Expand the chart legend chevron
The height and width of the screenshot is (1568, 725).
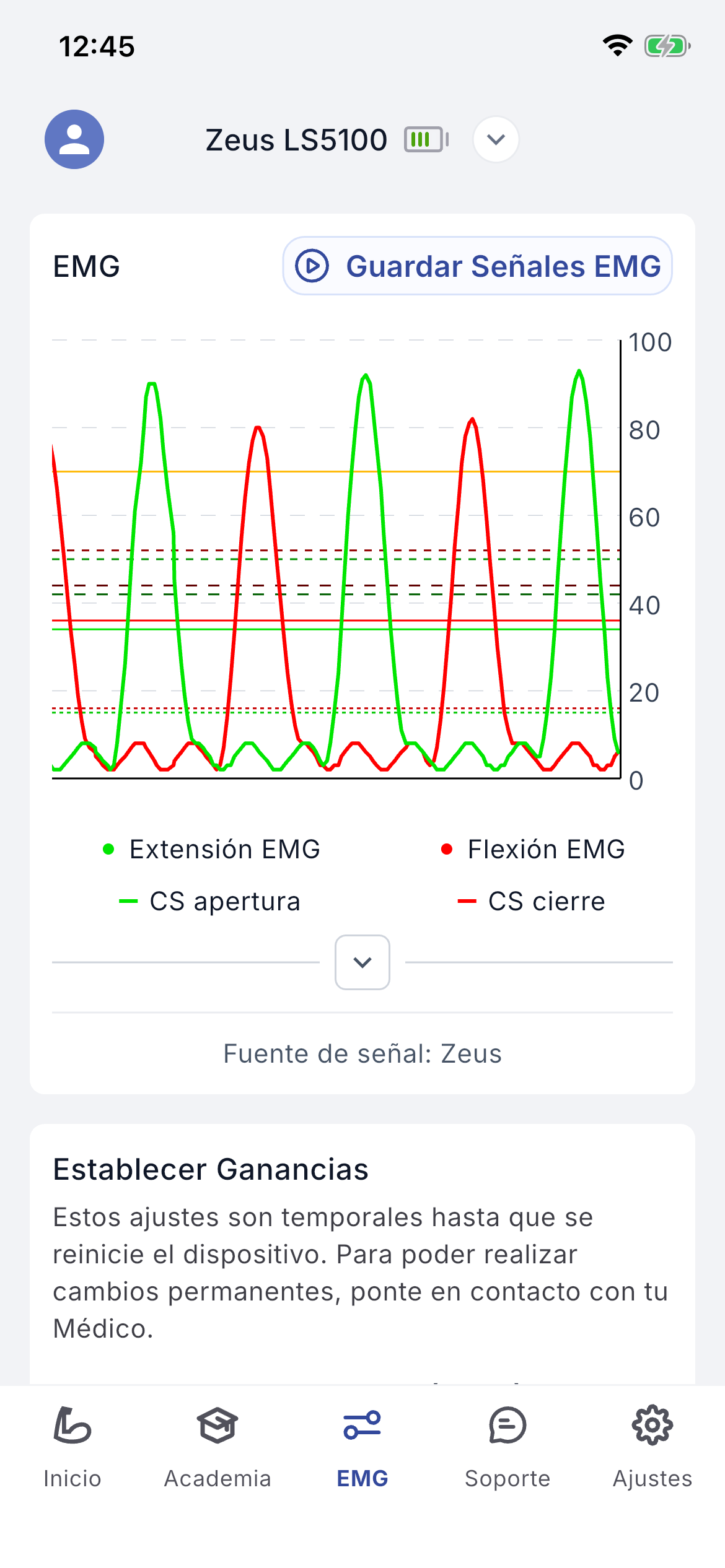[362, 962]
